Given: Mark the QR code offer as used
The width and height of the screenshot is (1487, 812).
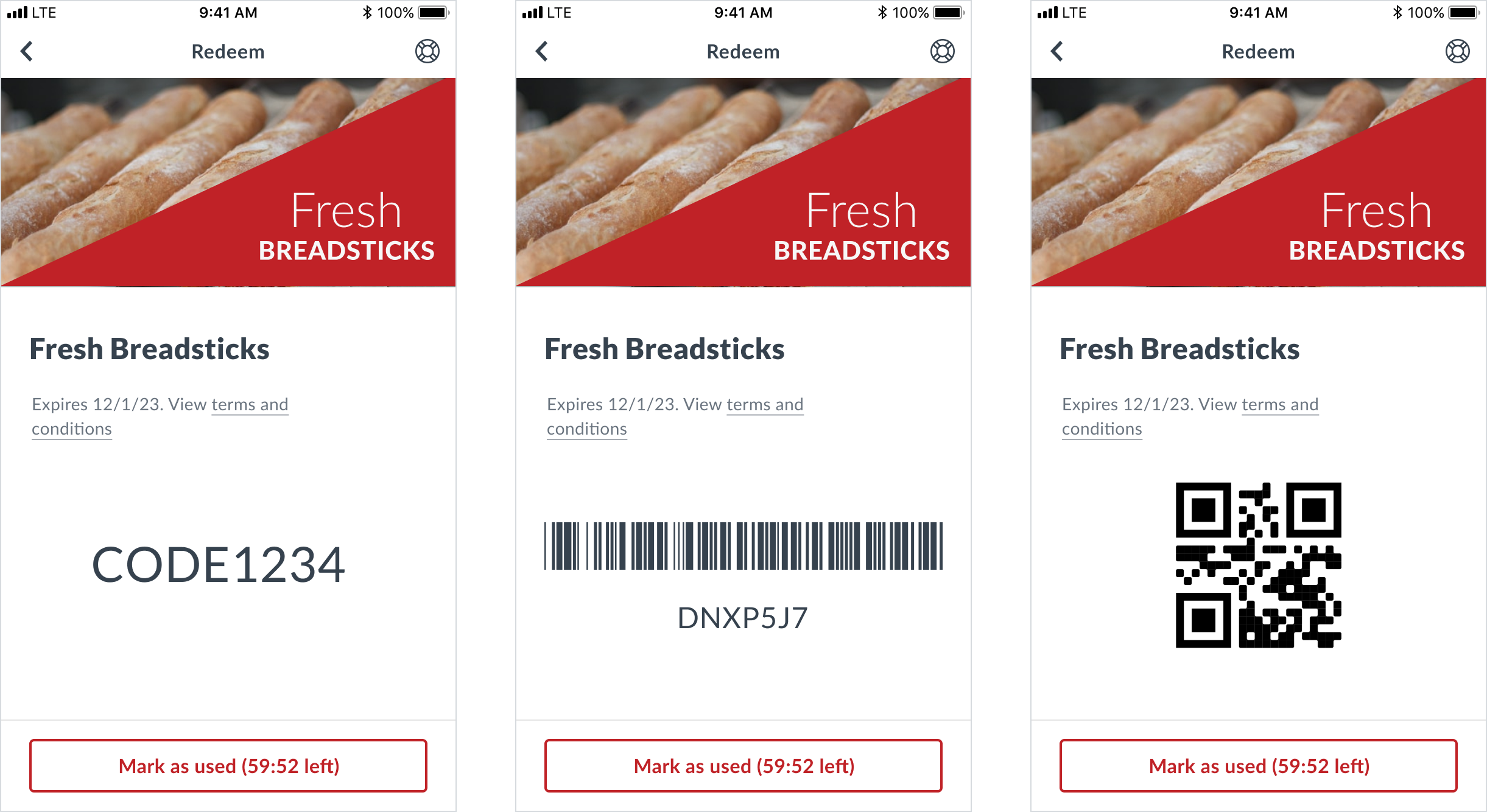Looking at the screenshot, I should click(1259, 766).
